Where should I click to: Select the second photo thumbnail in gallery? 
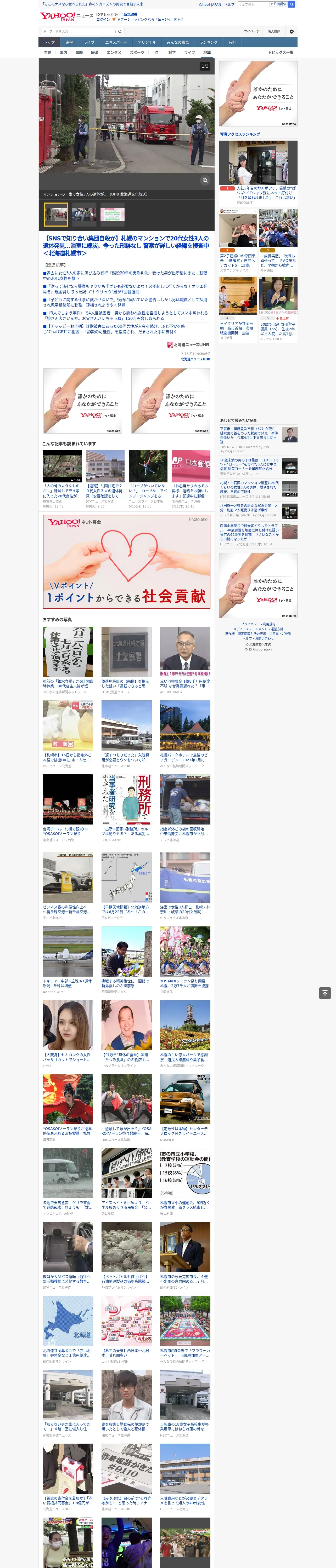tap(84, 214)
